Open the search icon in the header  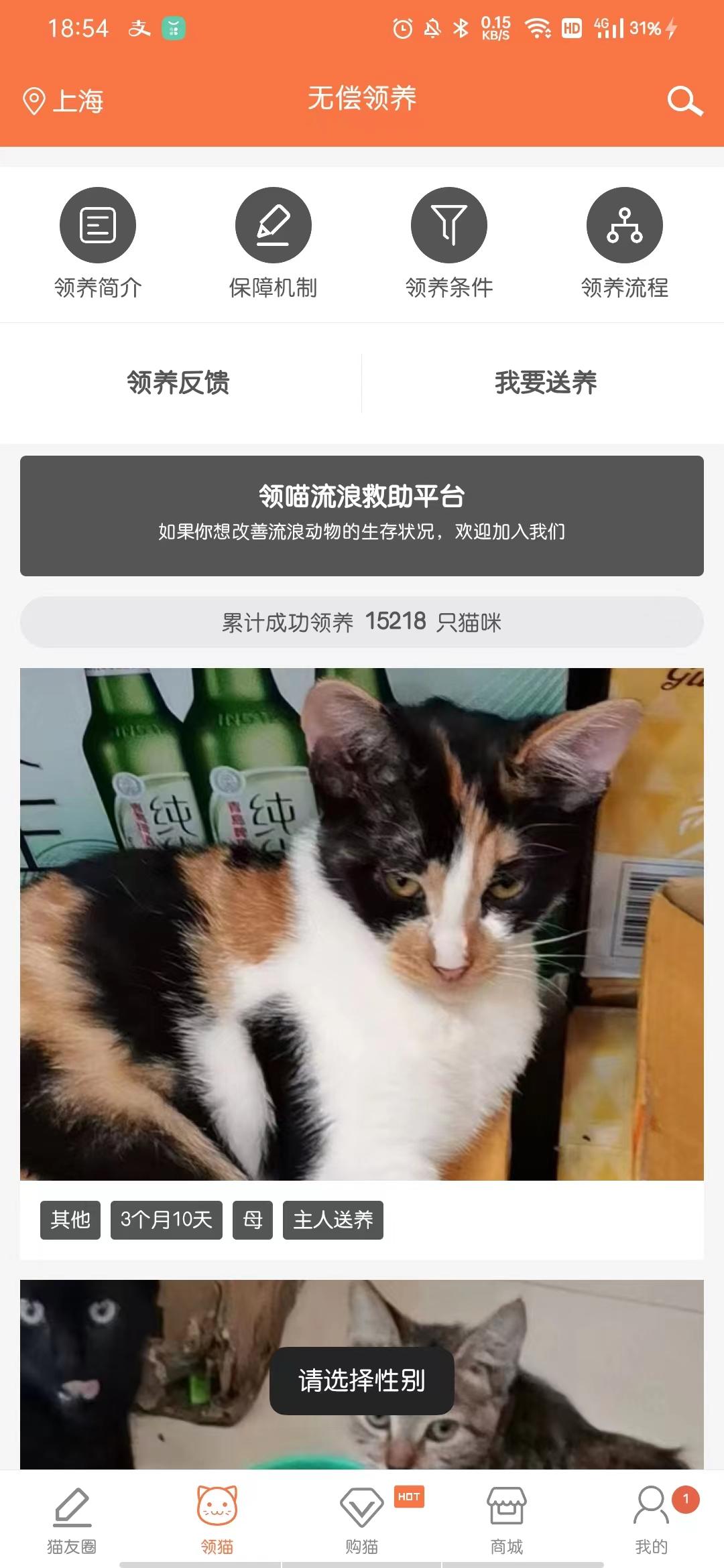pyautogui.click(x=684, y=101)
